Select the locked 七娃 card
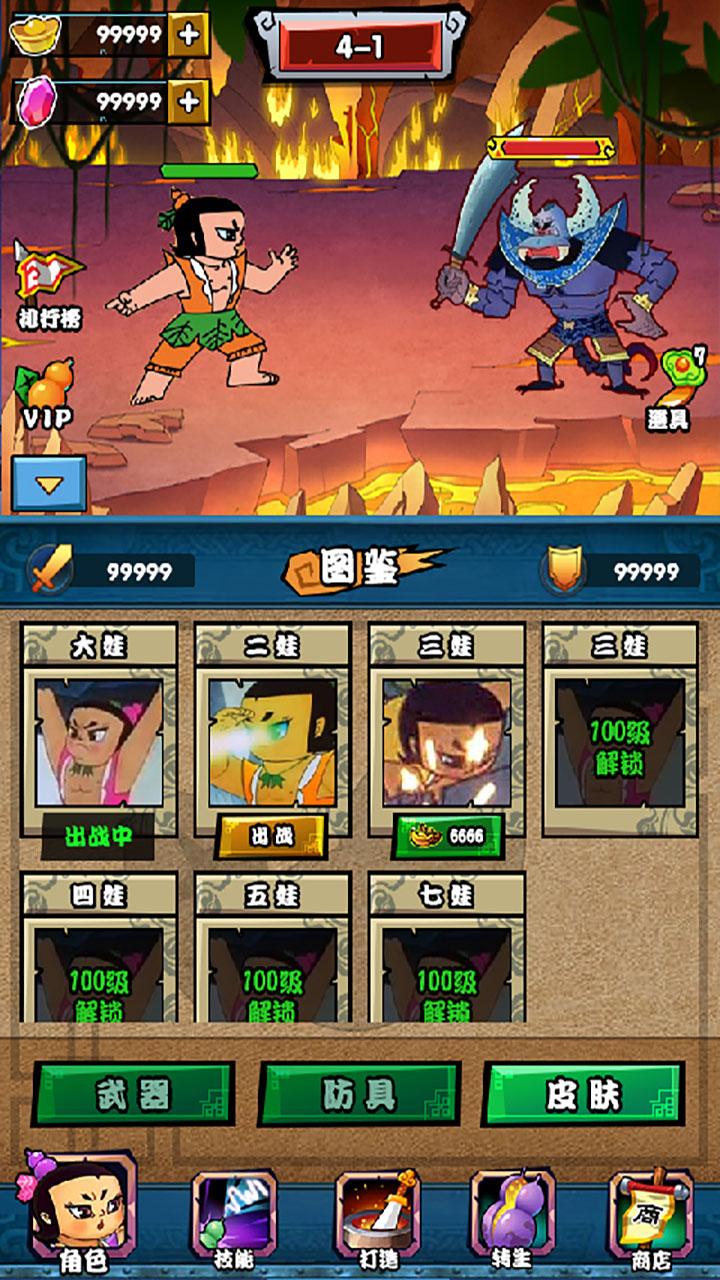 (446, 960)
